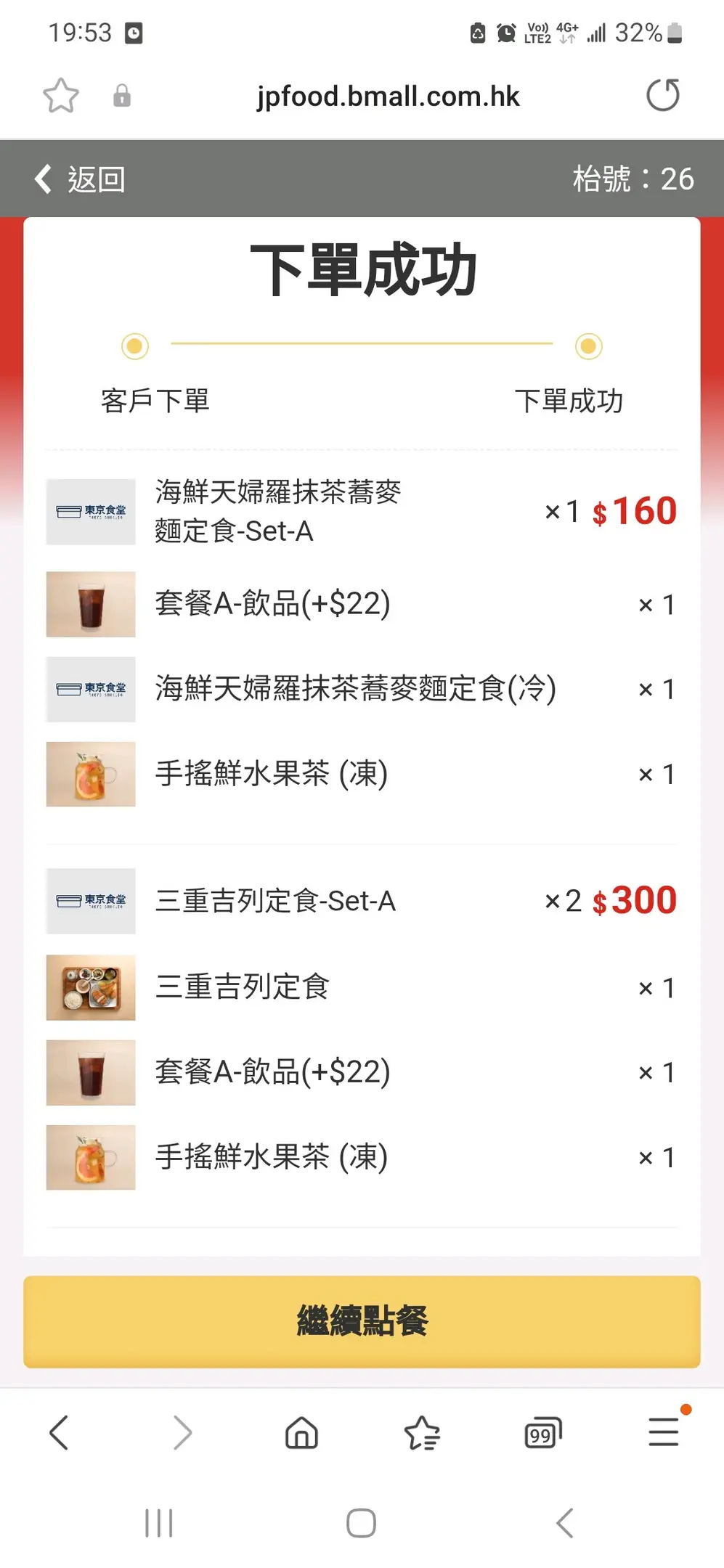Open system recent apps
The image size is (724, 1568).
[x=159, y=1523]
